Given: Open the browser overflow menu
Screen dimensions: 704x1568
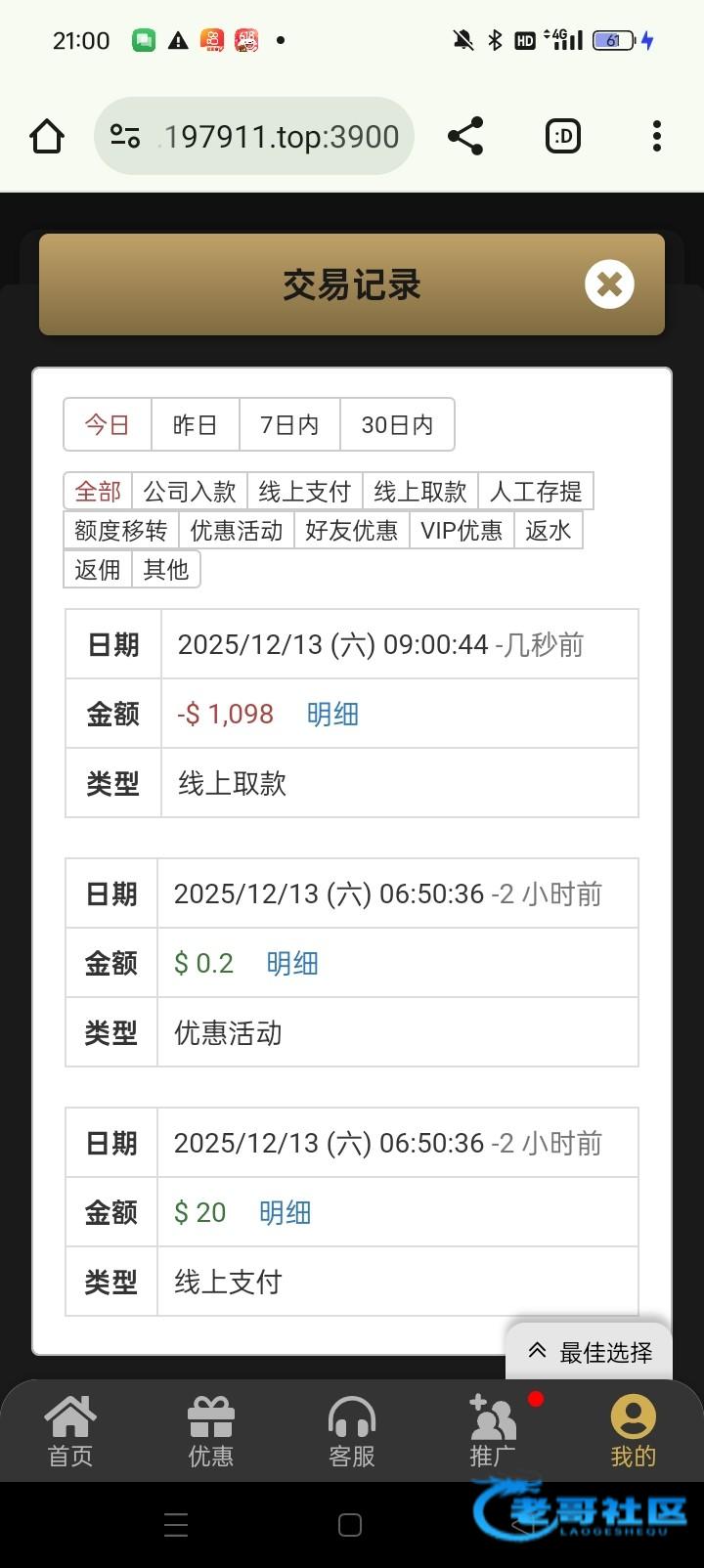Looking at the screenshot, I should tap(656, 136).
